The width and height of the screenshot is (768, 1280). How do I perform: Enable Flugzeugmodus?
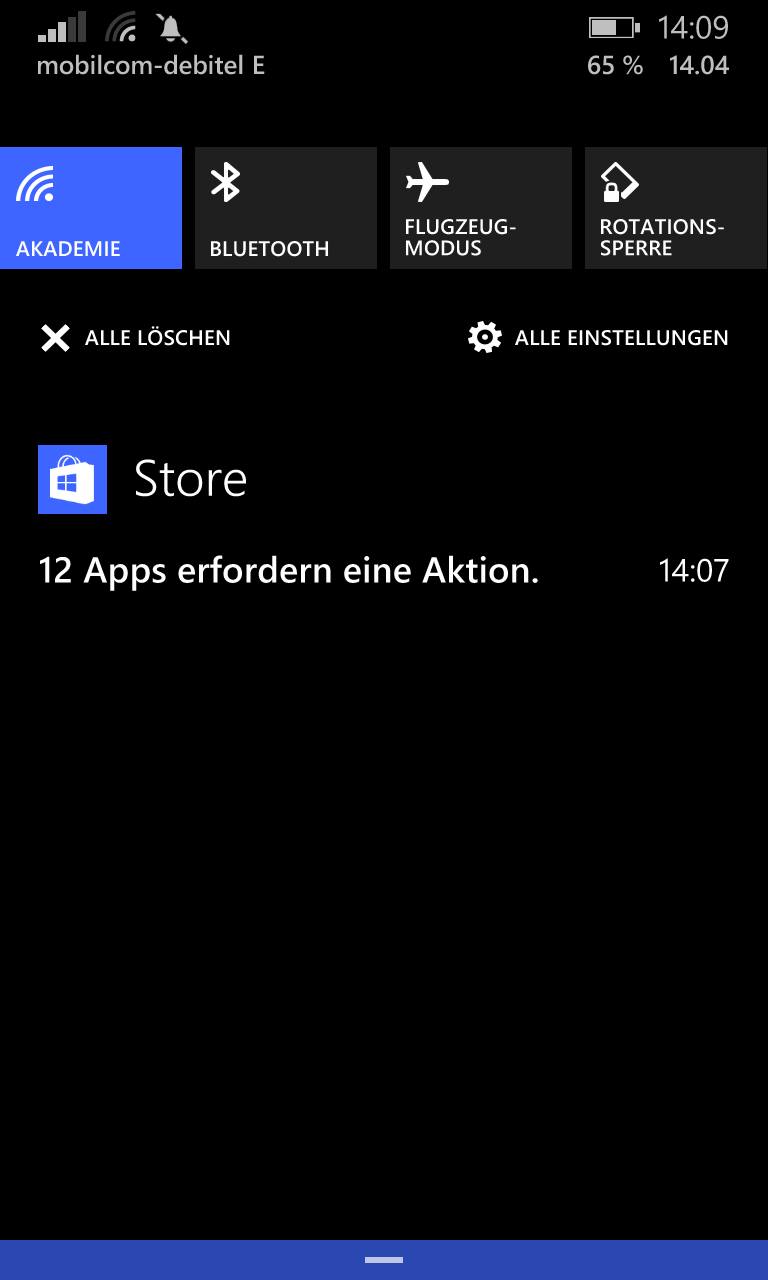(480, 208)
